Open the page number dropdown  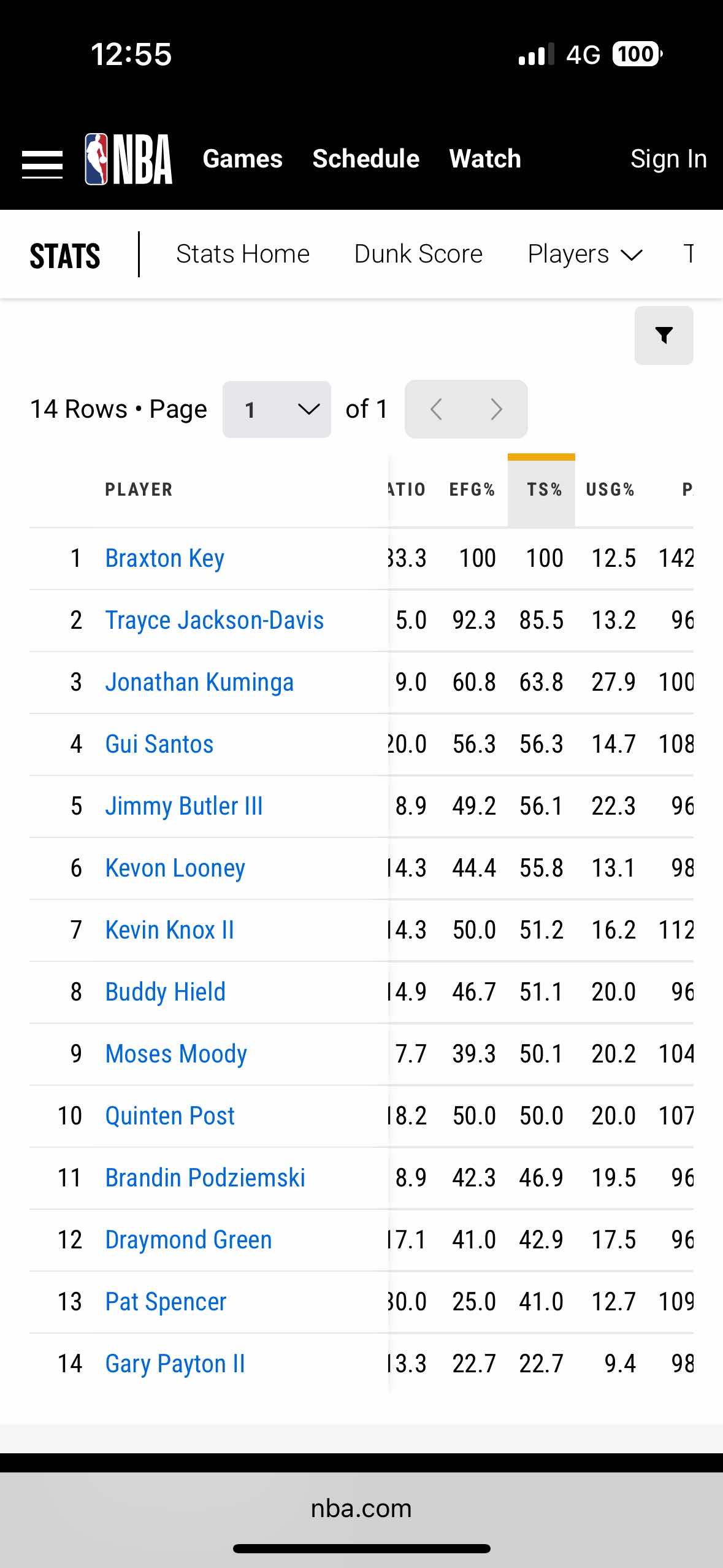coord(277,409)
